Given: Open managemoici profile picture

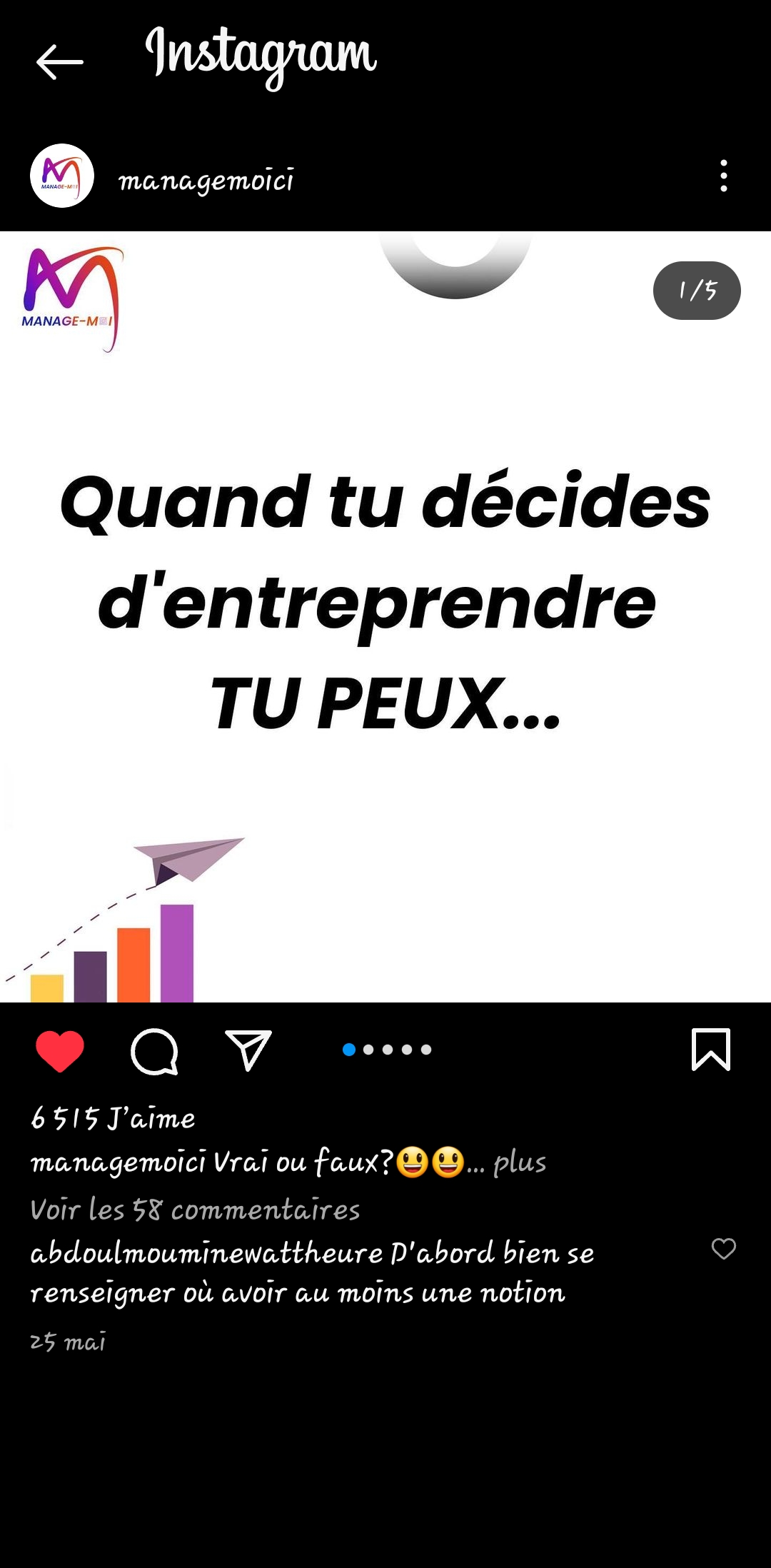Looking at the screenshot, I should coord(62,176).
